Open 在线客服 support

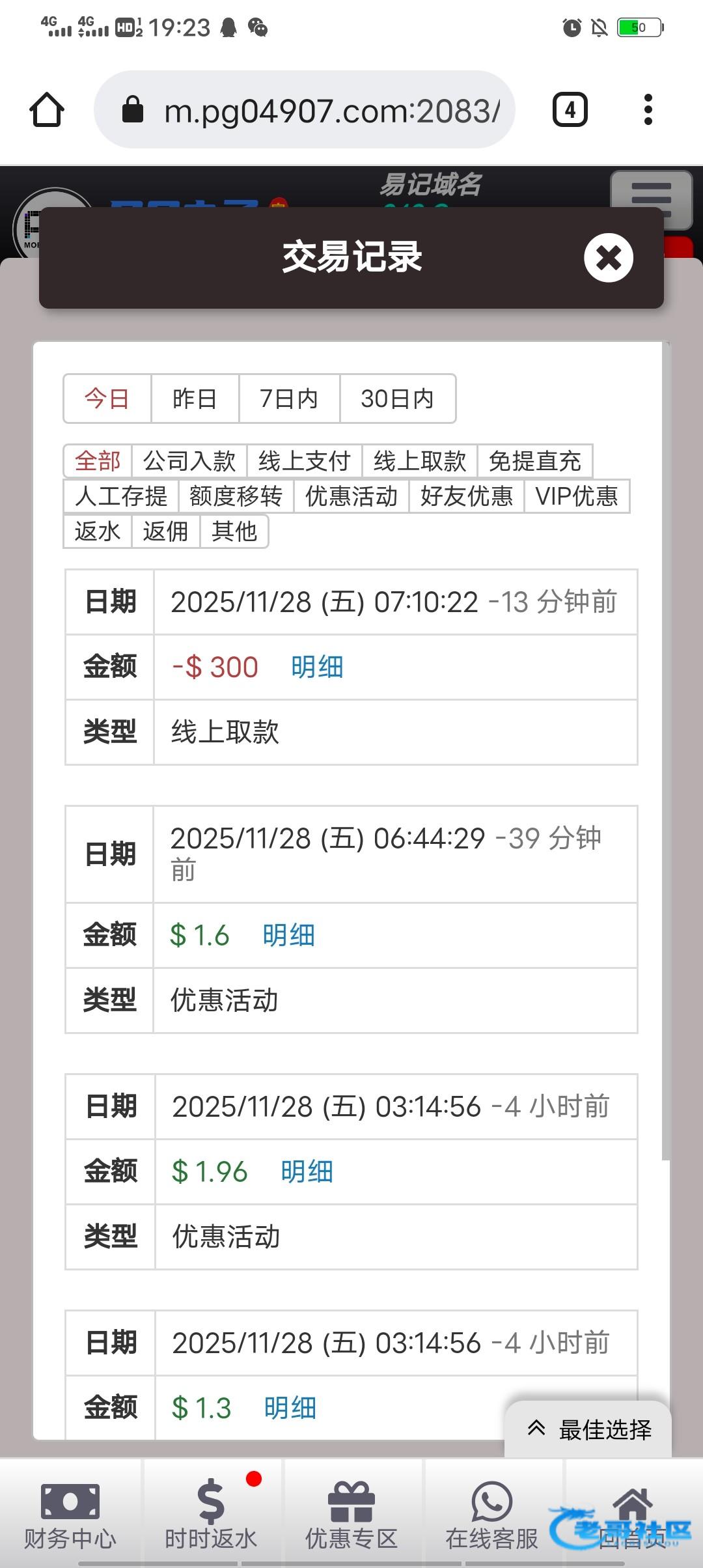pos(492,1513)
